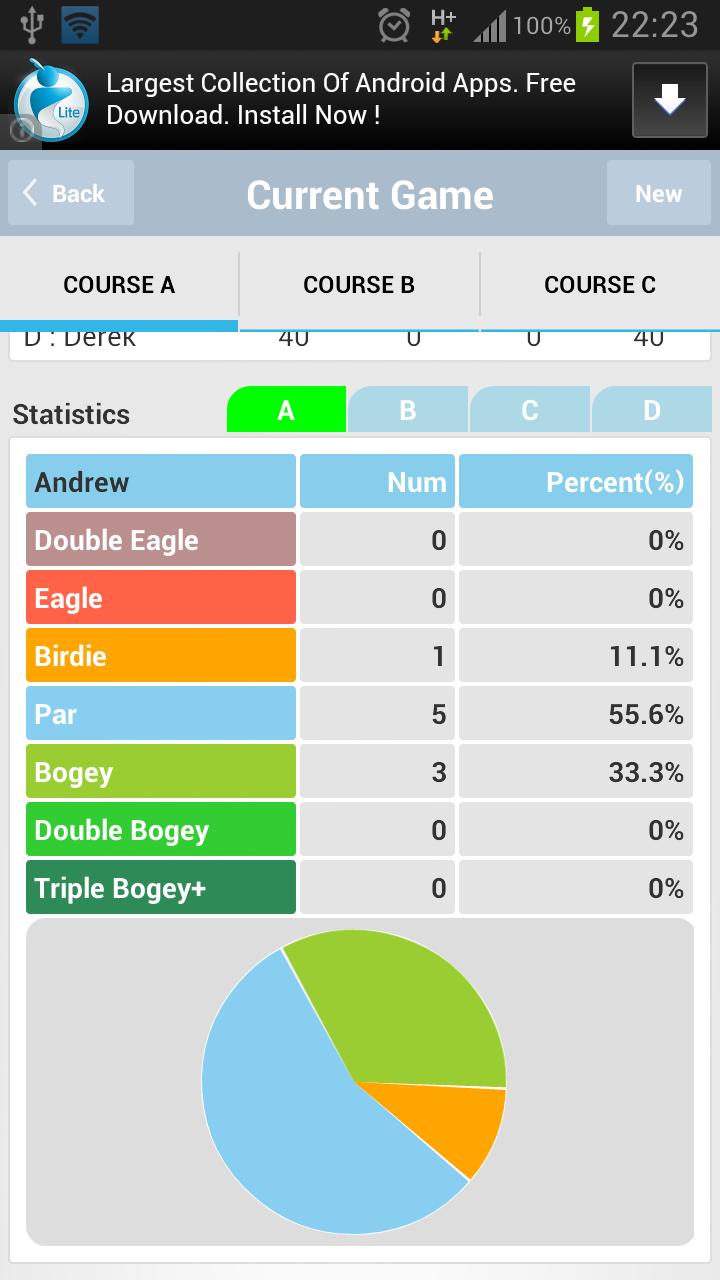Click the alarm clock status bar icon
The image size is (720, 1280).
[394, 24]
